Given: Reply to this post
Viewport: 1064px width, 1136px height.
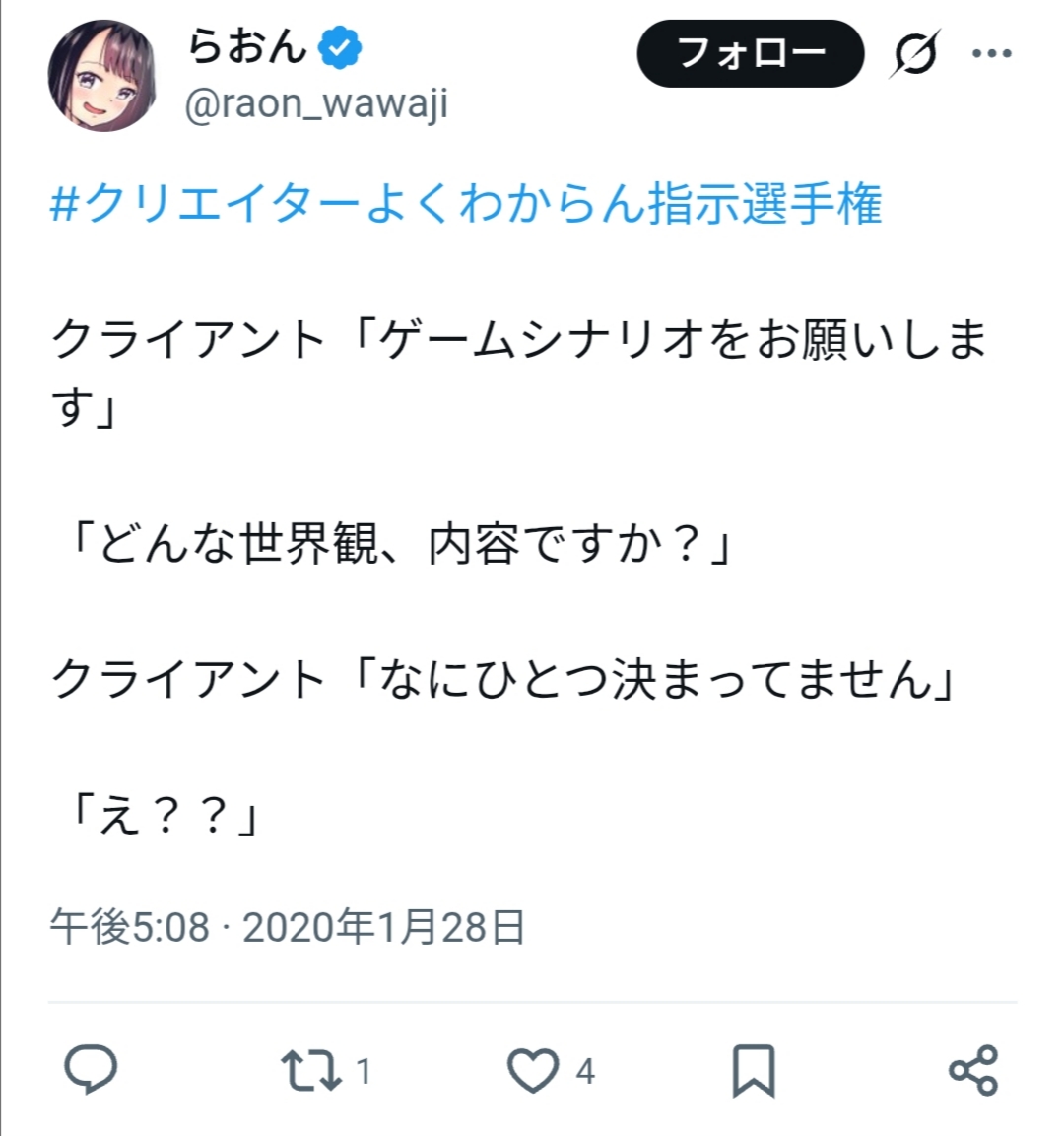Looking at the screenshot, I should pos(91,1070).
